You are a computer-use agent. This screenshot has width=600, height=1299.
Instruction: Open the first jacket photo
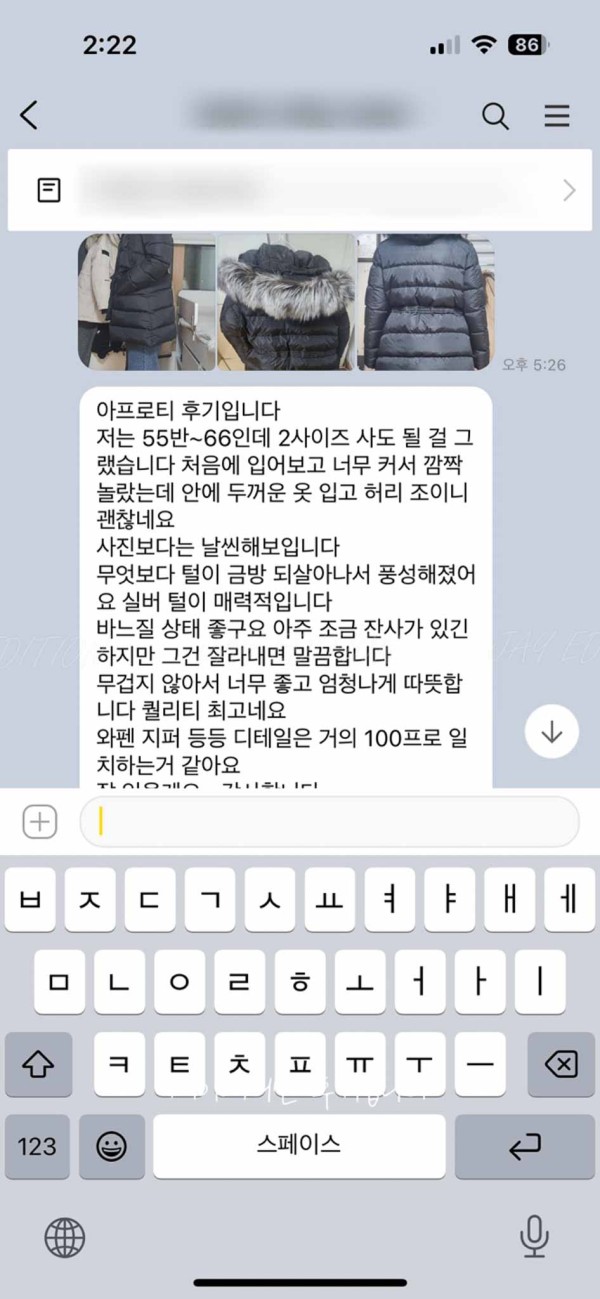point(146,302)
